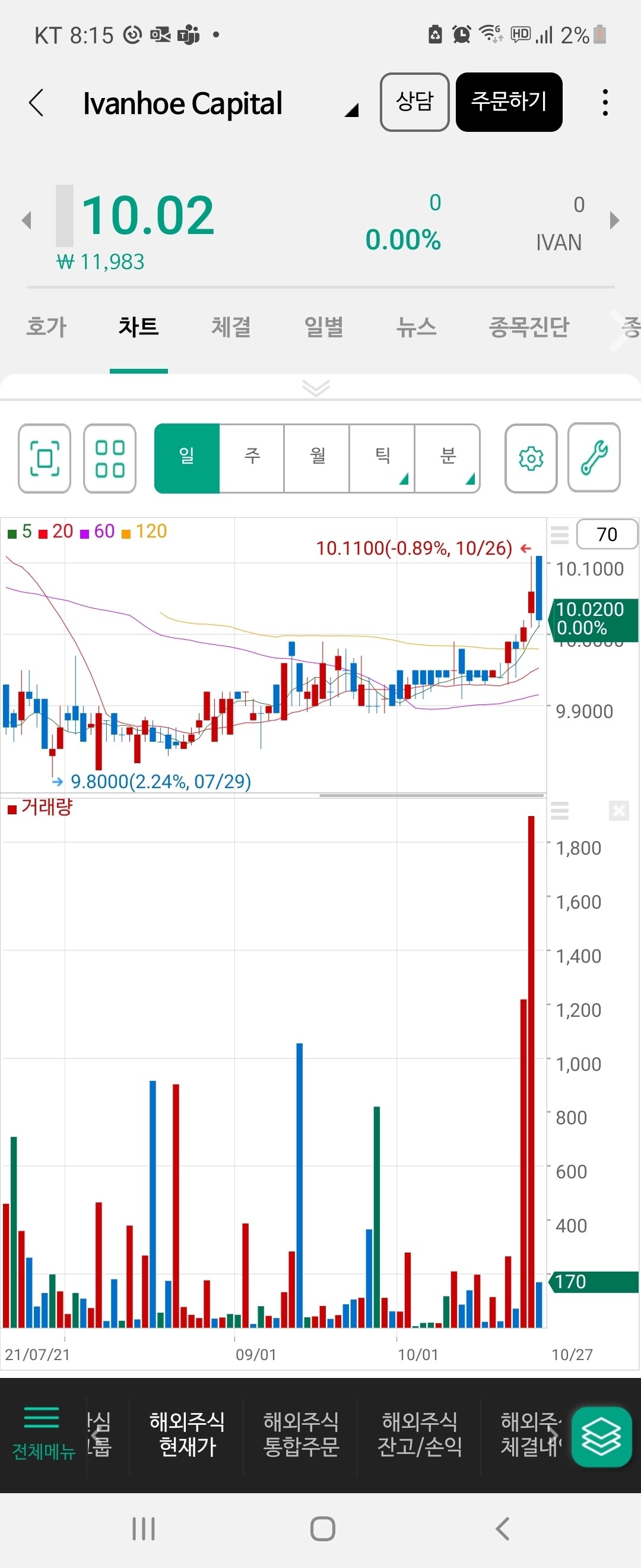Screen dimensions: 641x1568
Task: Tap the 상담 consultation button
Action: [414, 102]
